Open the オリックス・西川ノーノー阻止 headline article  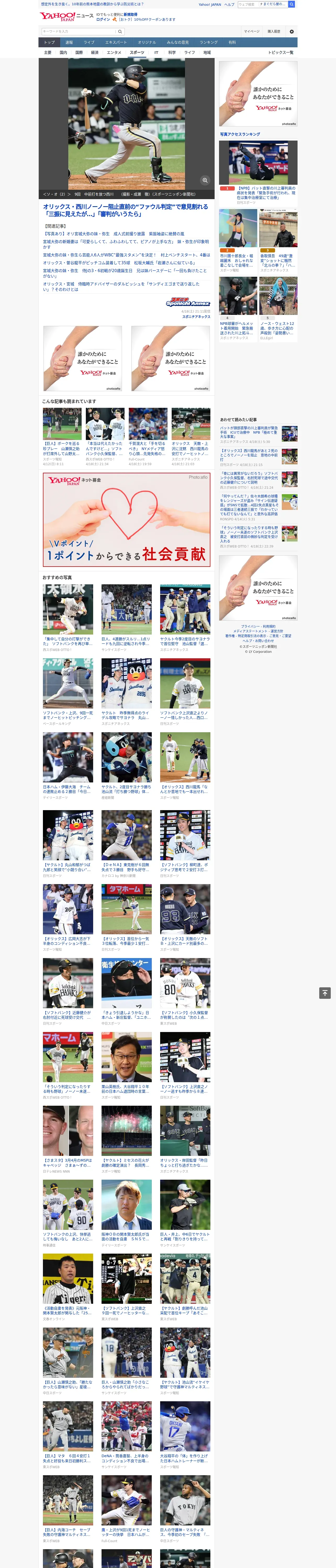(x=126, y=210)
